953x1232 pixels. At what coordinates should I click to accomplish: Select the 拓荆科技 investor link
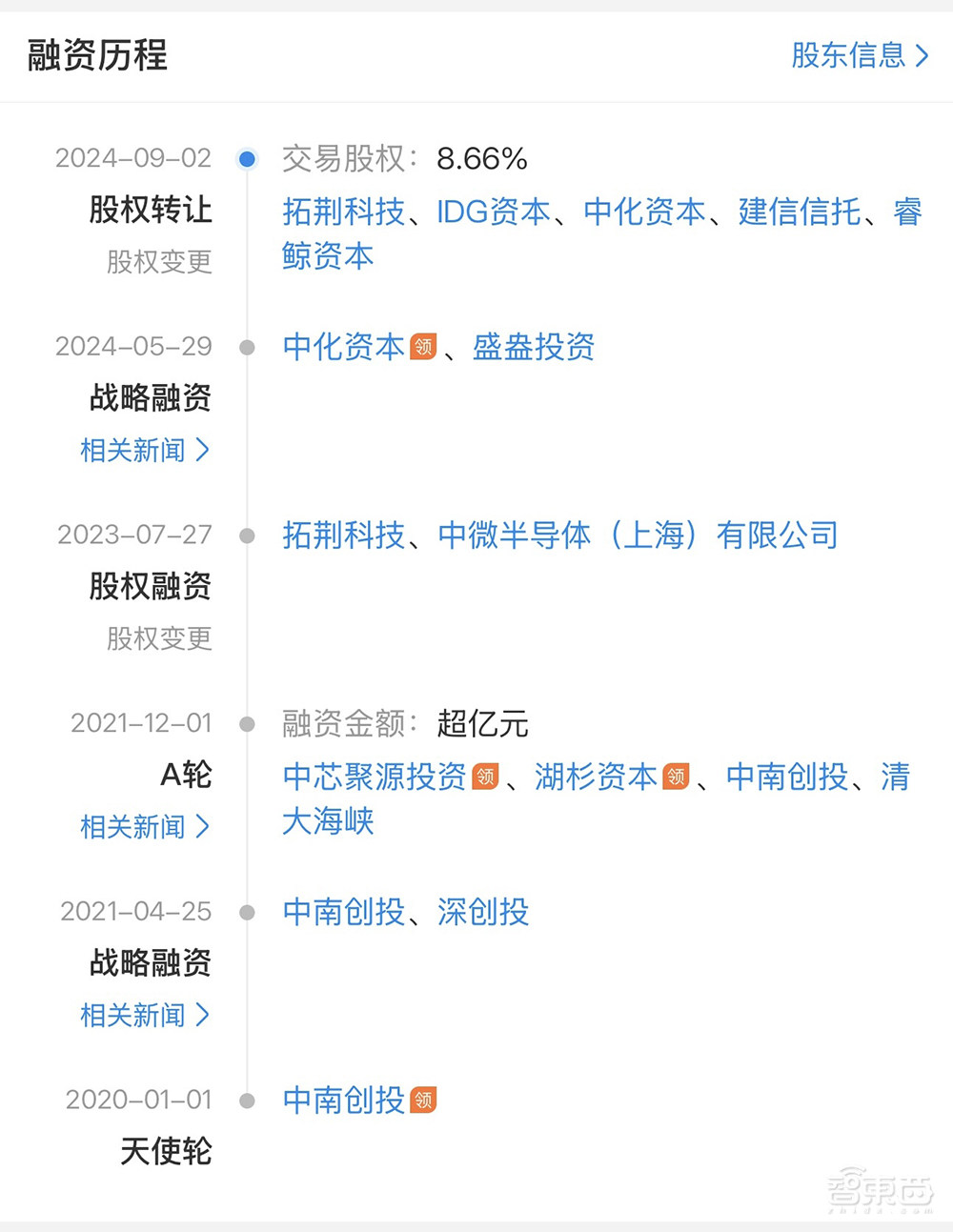click(x=343, y=213)
